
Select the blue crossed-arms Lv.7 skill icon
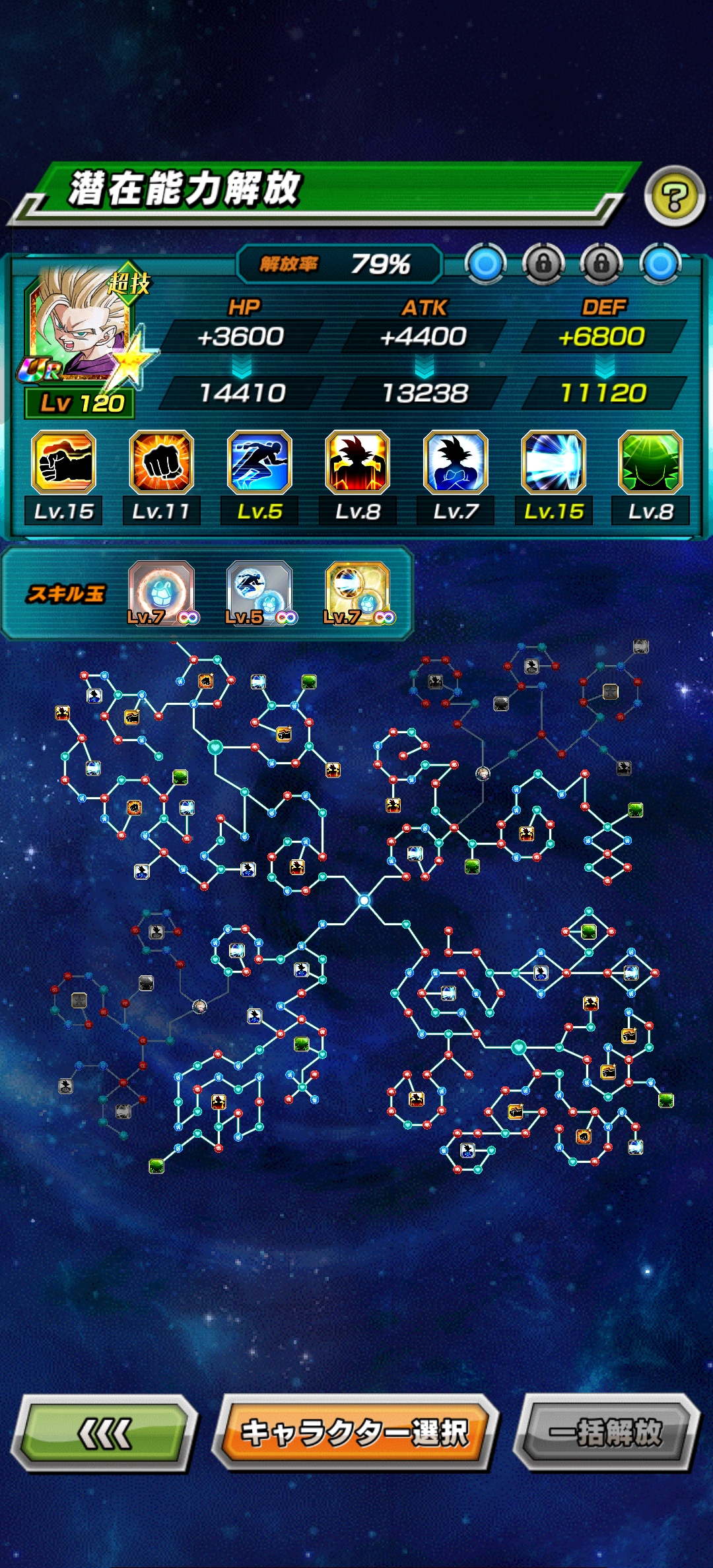click(456, 463)
